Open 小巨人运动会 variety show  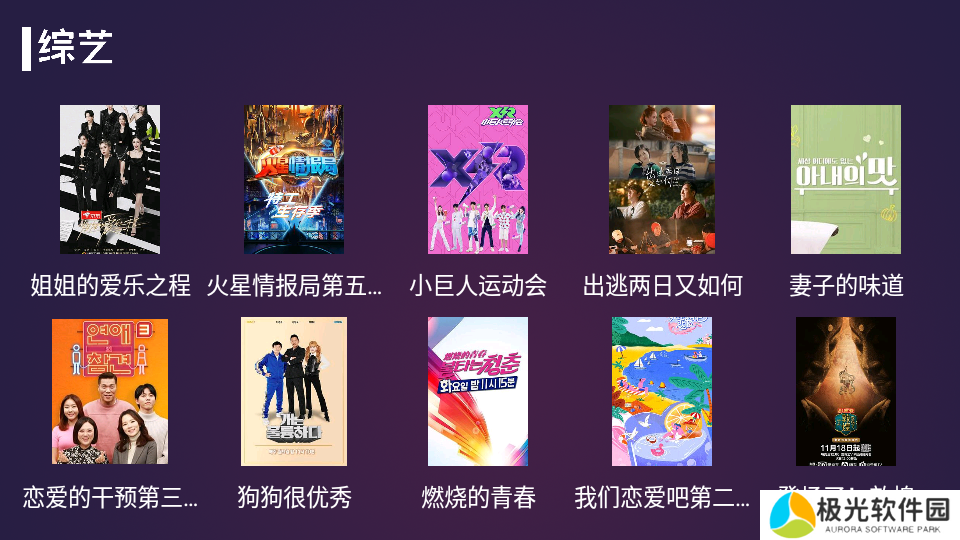(478, 180)
